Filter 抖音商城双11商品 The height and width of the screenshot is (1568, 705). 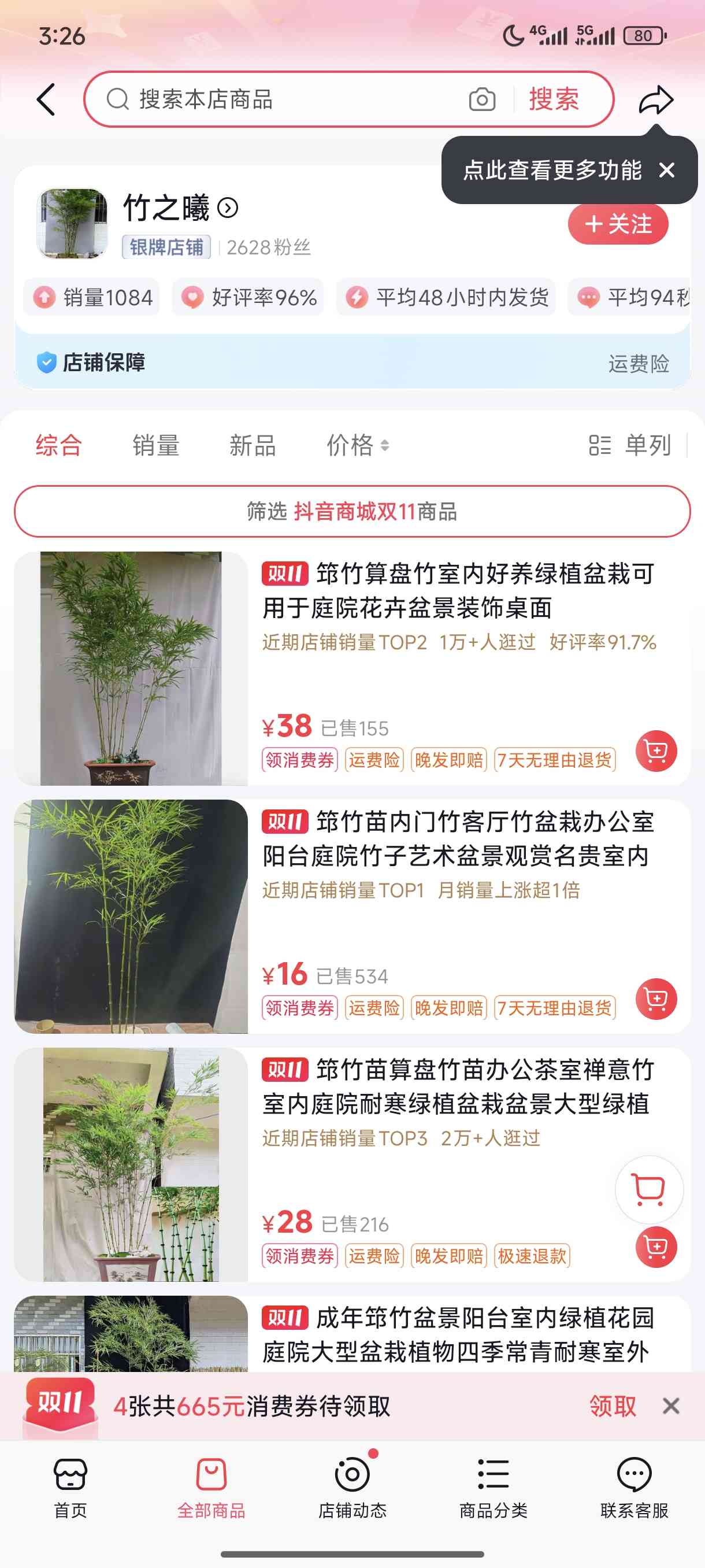pos(351,511)
